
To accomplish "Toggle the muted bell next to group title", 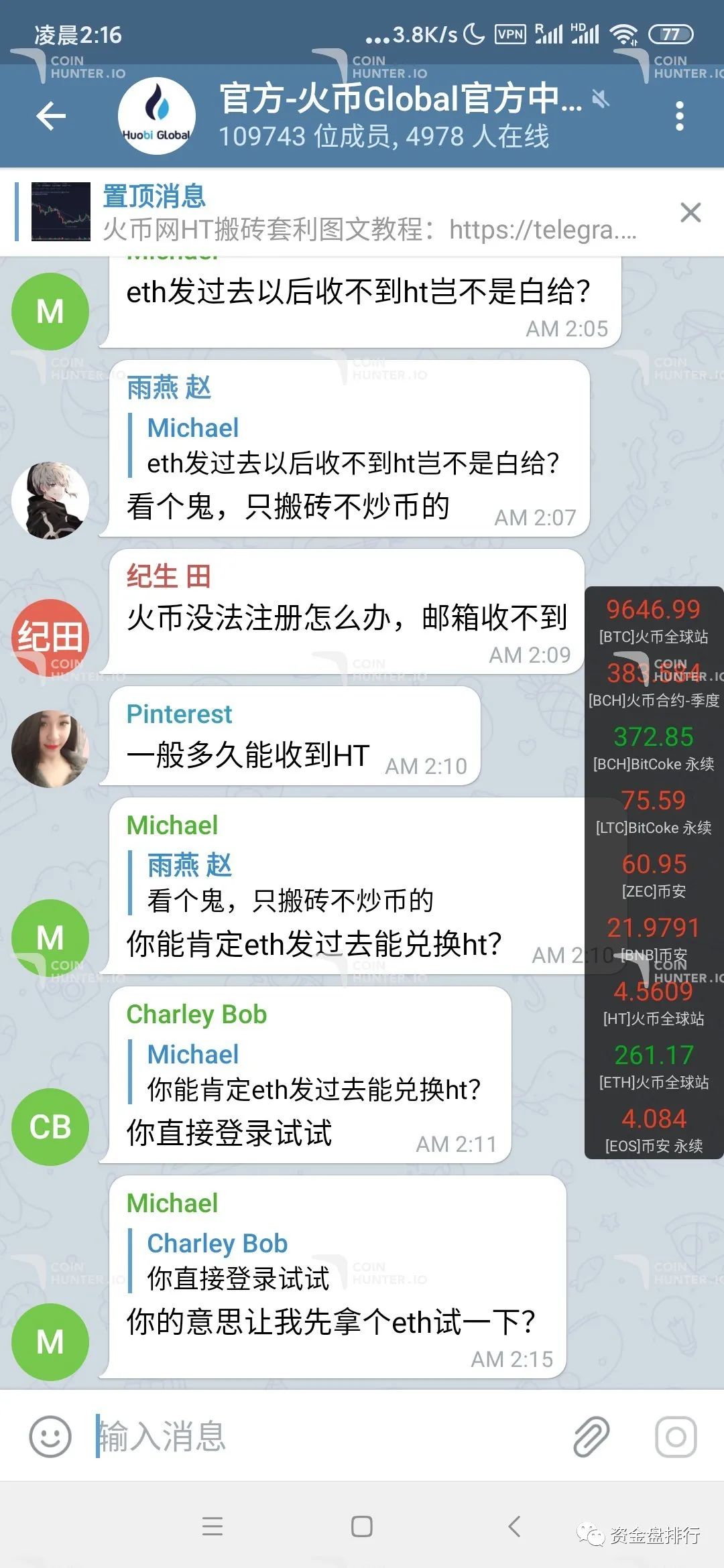I will coord(601,99).
